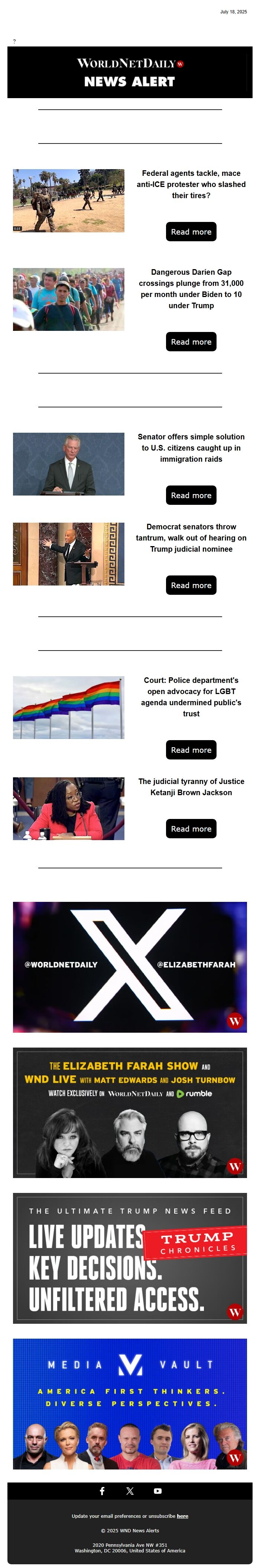Read more on Darien Gap crossings
Viewport: 260px width, 1568px height.
point(191,342)
